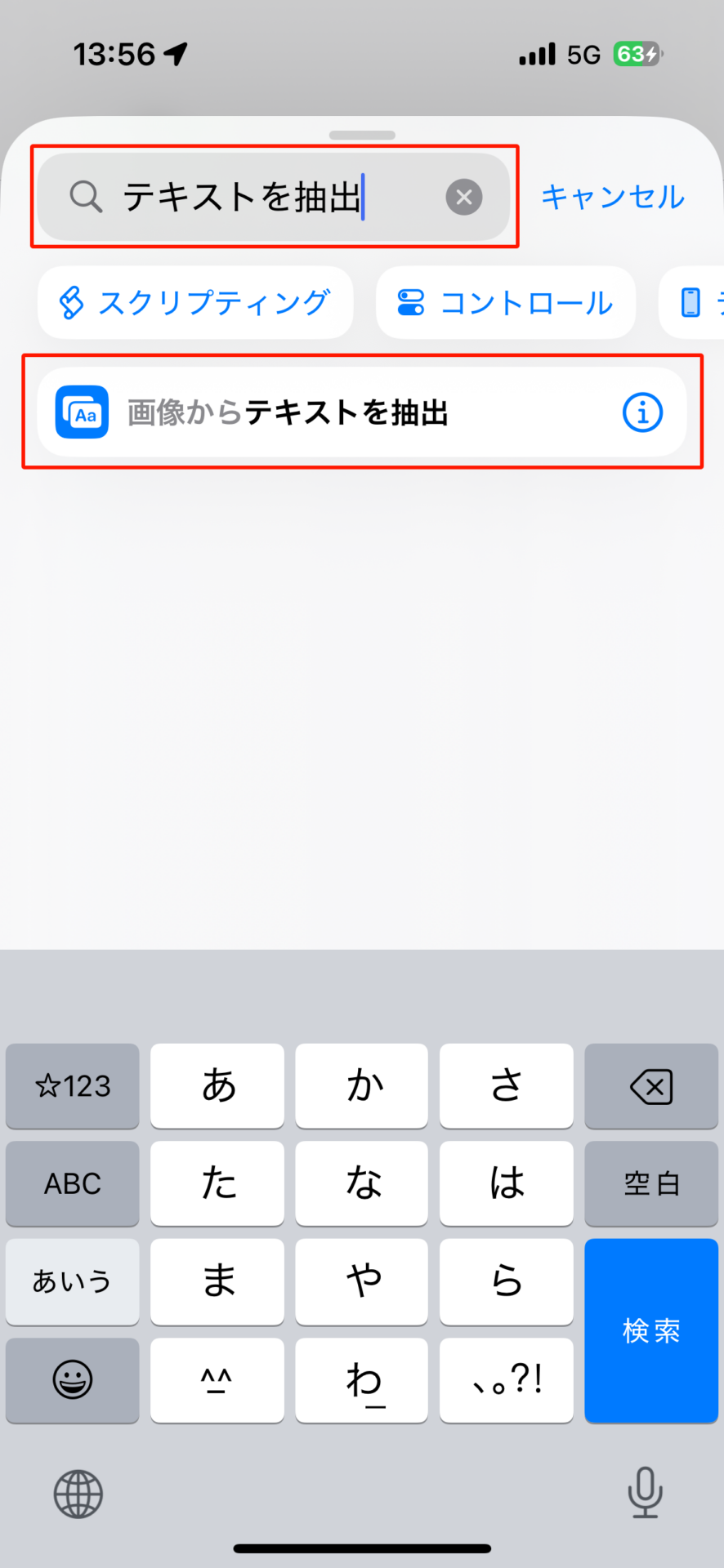
Task: Switch to the ☆123 number keys
Action: 73,1086
